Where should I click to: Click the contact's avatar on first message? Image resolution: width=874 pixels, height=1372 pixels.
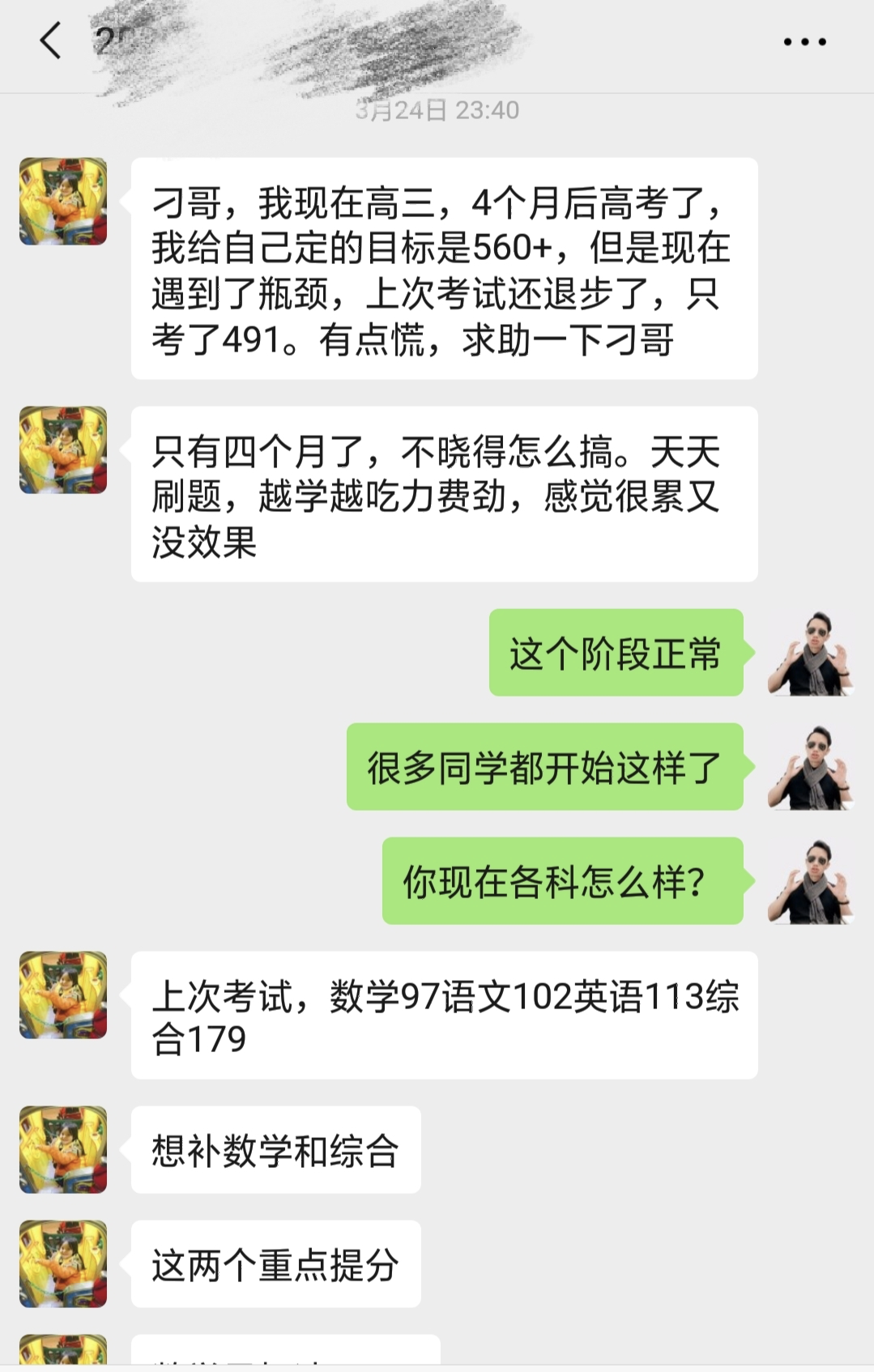tap(66, 197)
